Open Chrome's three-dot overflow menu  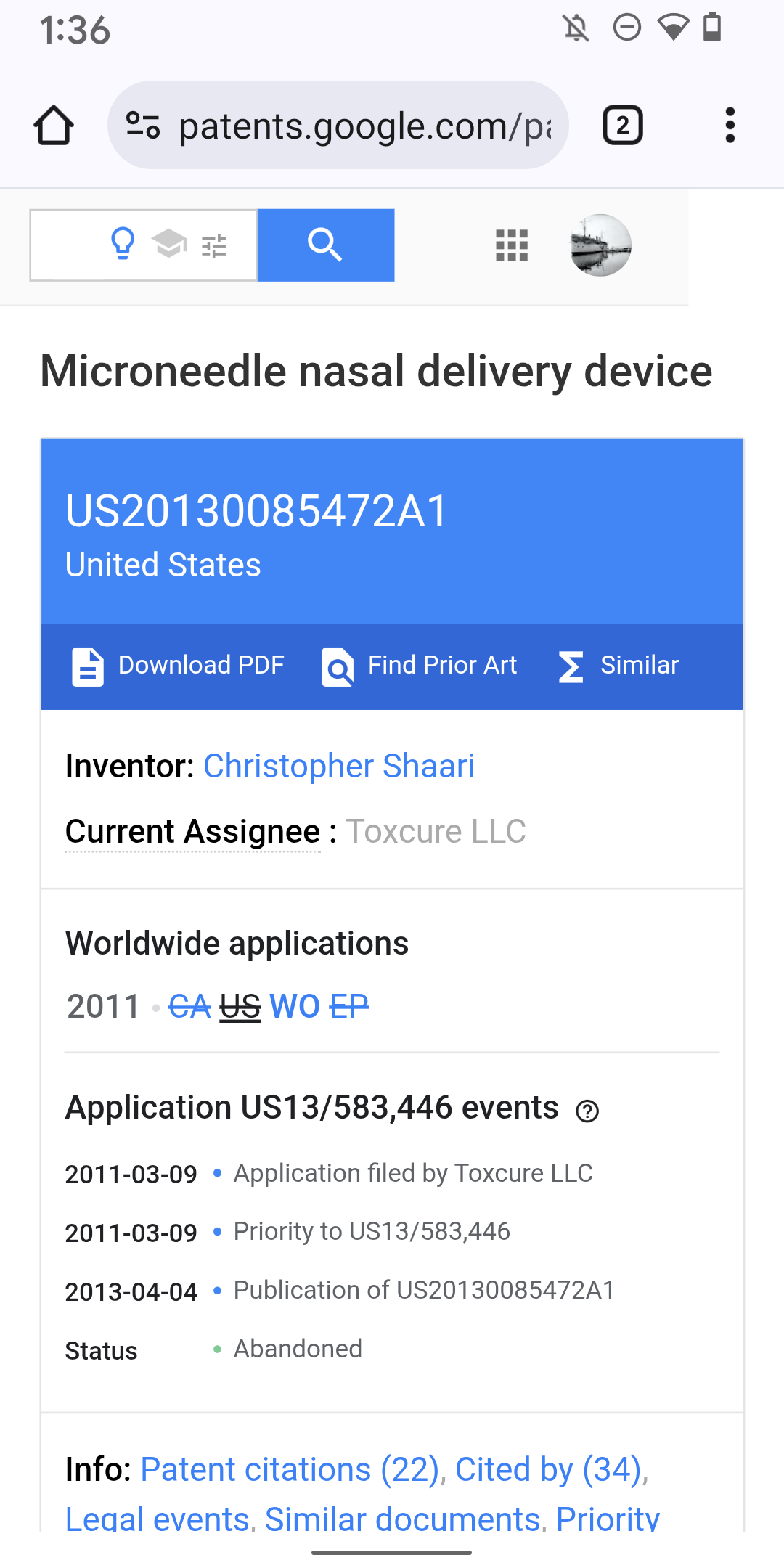tap(730, 126)
